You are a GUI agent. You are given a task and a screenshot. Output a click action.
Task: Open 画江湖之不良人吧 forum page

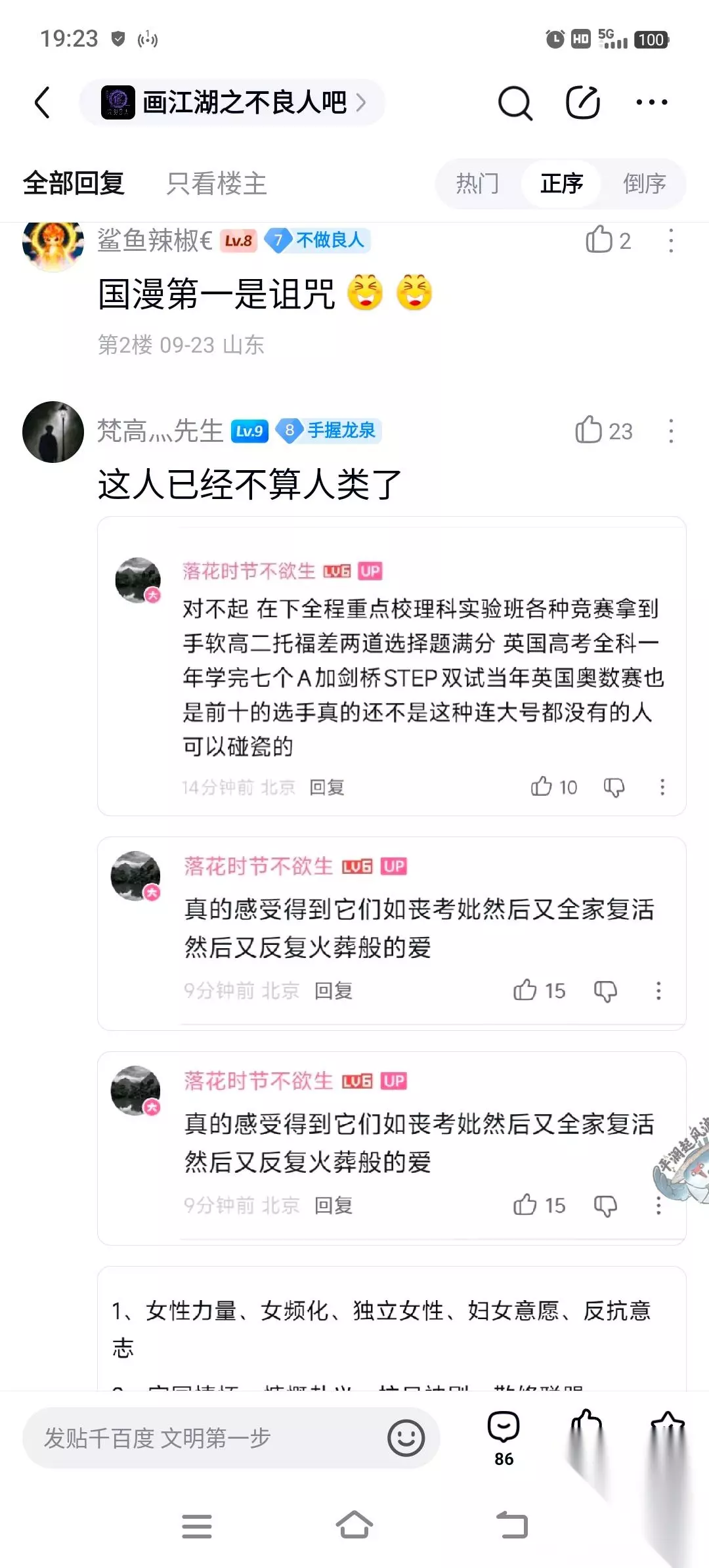pos(232,102)
